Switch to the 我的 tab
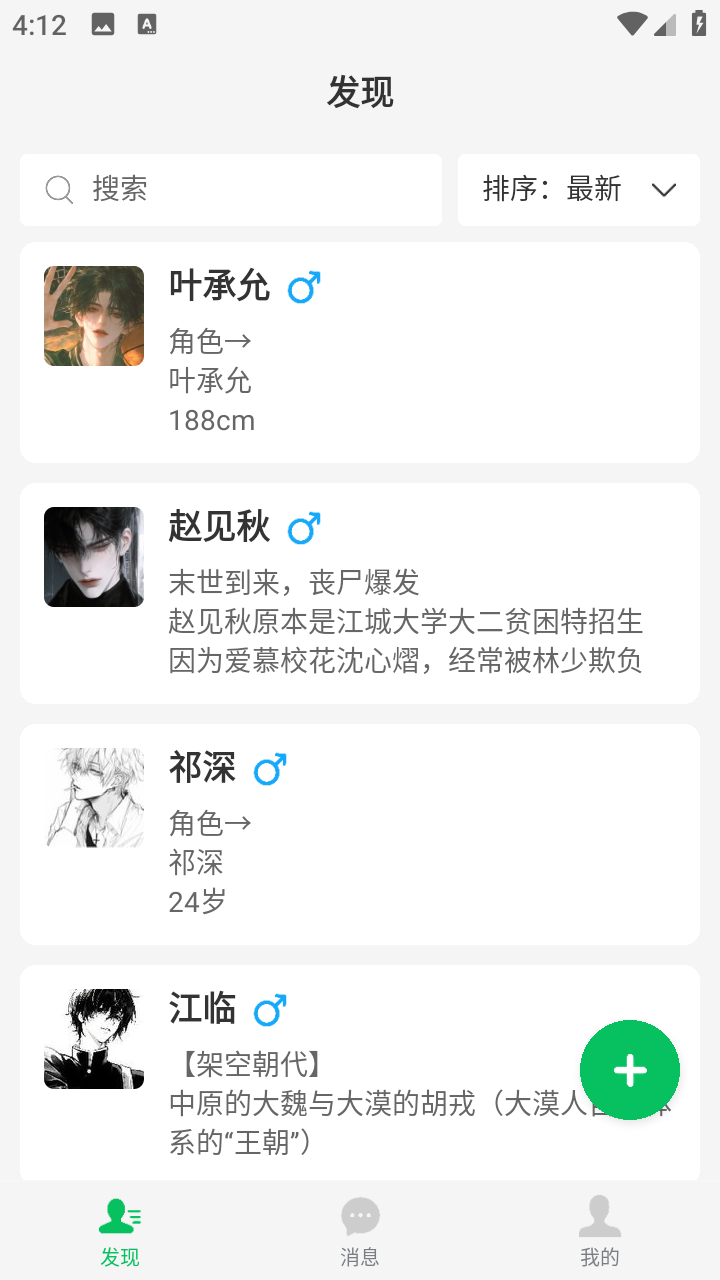This screenshot has height=1280, width=720. coord(600,1232)
